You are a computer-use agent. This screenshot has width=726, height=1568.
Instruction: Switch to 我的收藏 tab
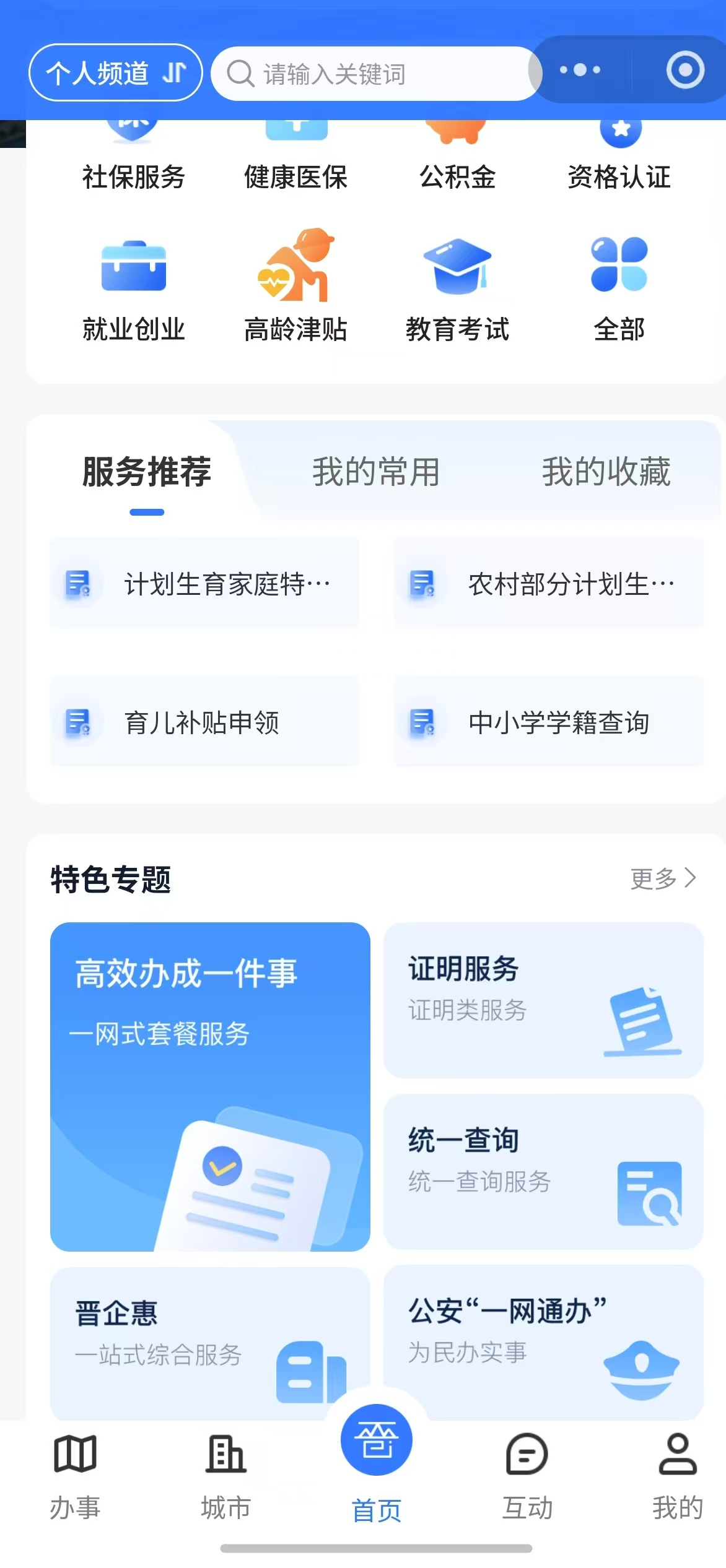[606, 472]
